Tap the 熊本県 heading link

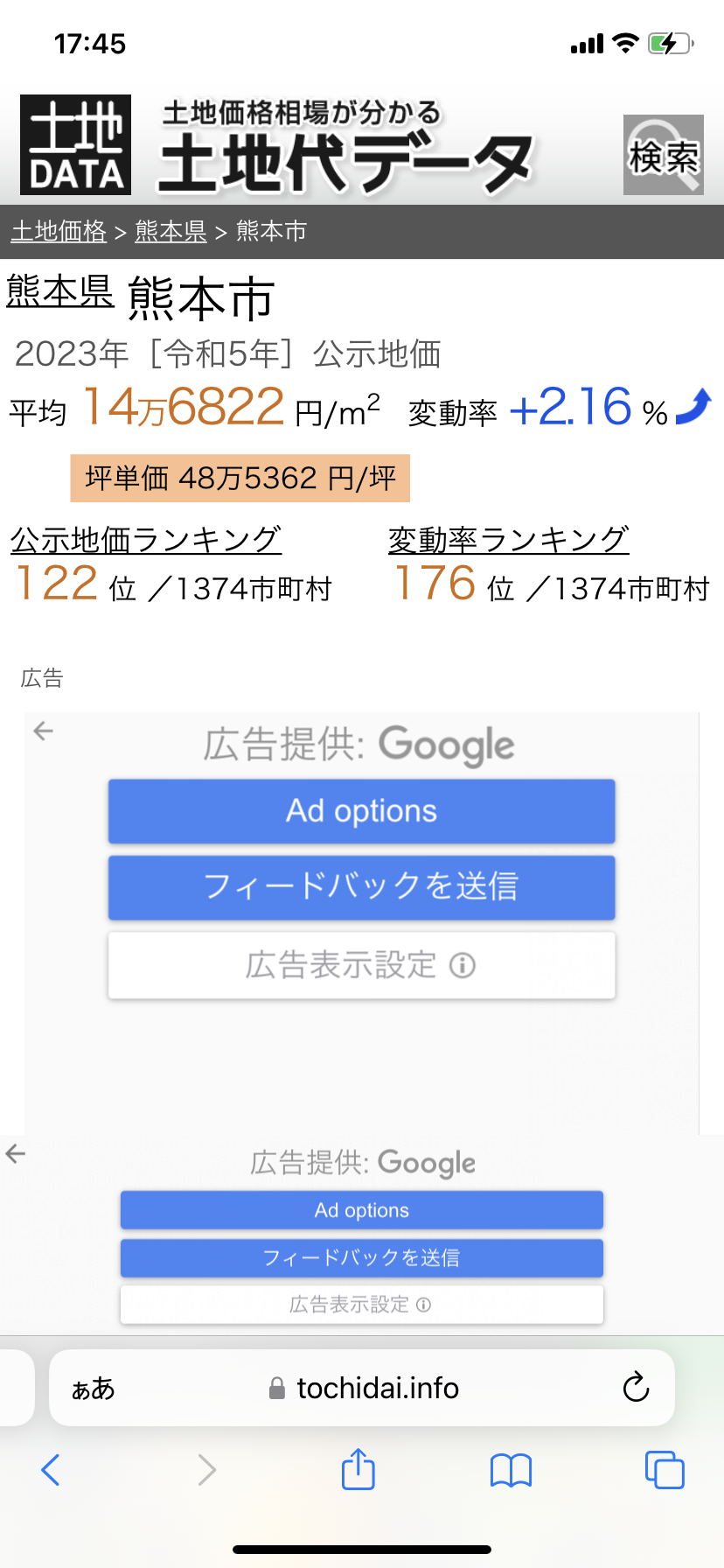[60, 291]
